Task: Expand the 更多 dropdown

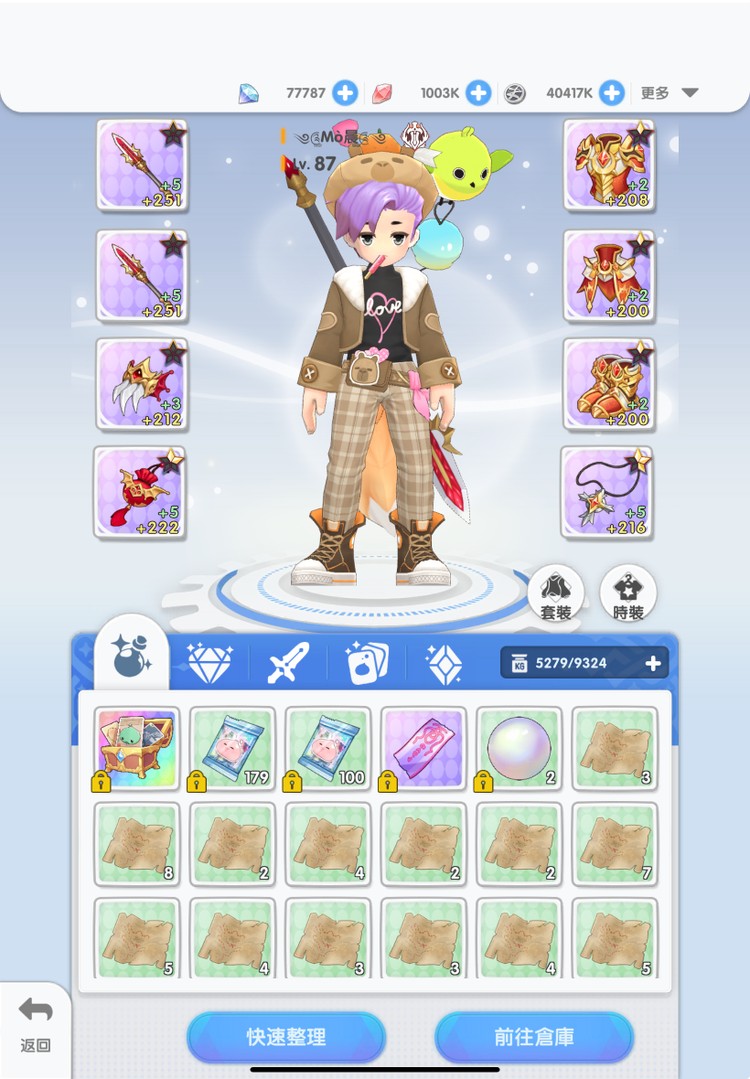Action: click(670, 93)
